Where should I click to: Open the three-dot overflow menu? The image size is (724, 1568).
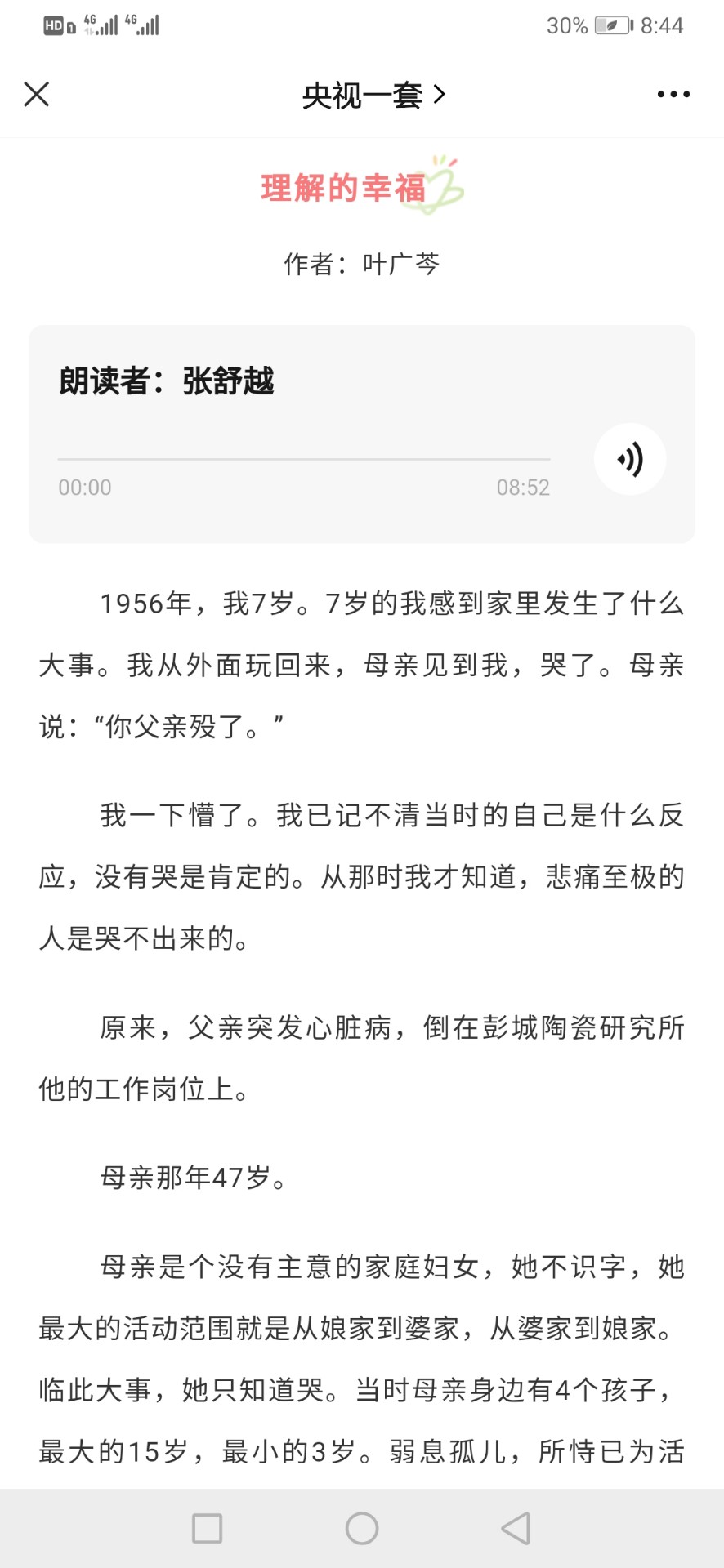coord(673,94)
